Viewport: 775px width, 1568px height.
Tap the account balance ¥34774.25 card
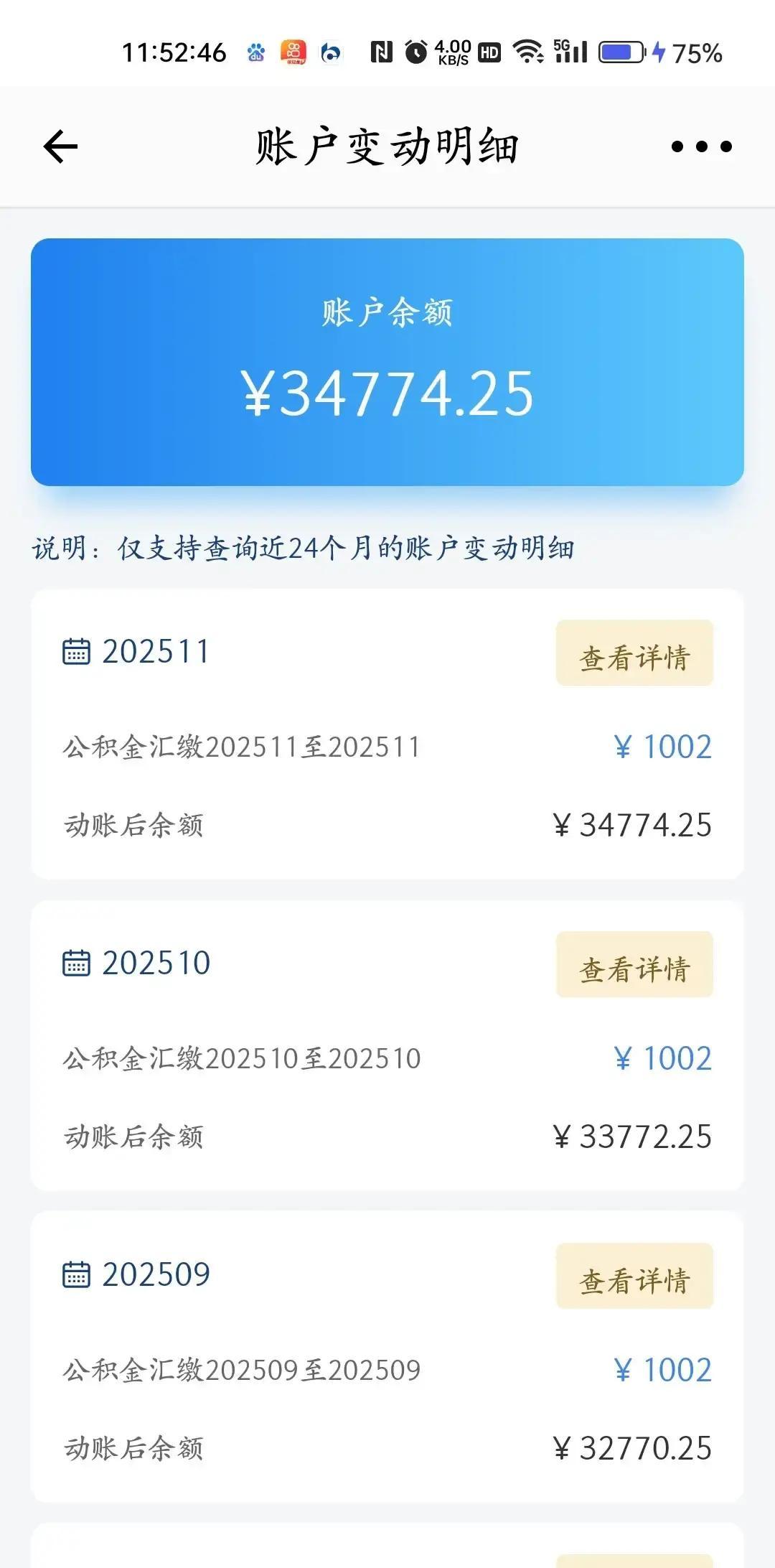(x=387, y=363)
